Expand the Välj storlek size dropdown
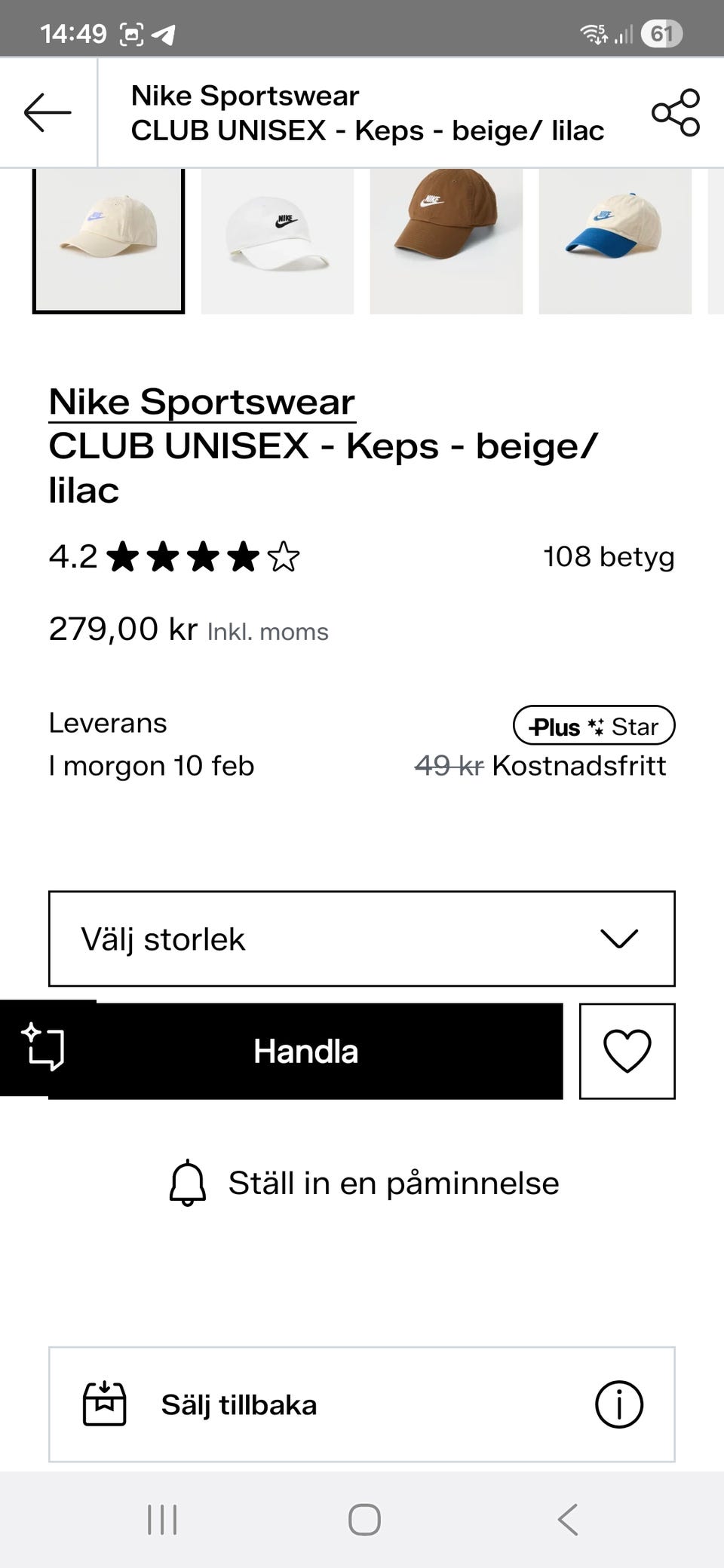Viewport: 724px width, 1568px height. click(362, 939)
